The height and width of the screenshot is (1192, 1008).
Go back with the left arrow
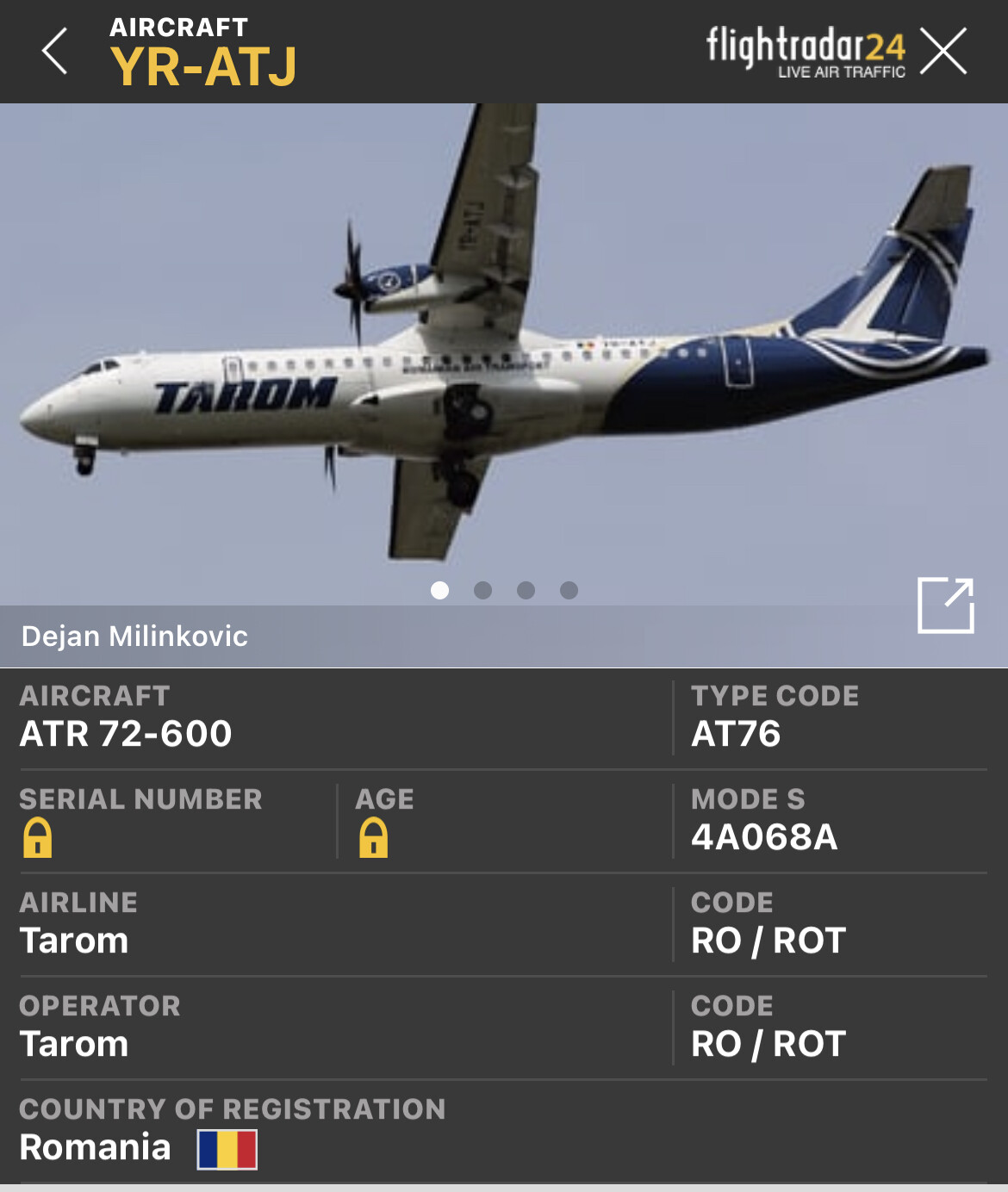point(54,51)
